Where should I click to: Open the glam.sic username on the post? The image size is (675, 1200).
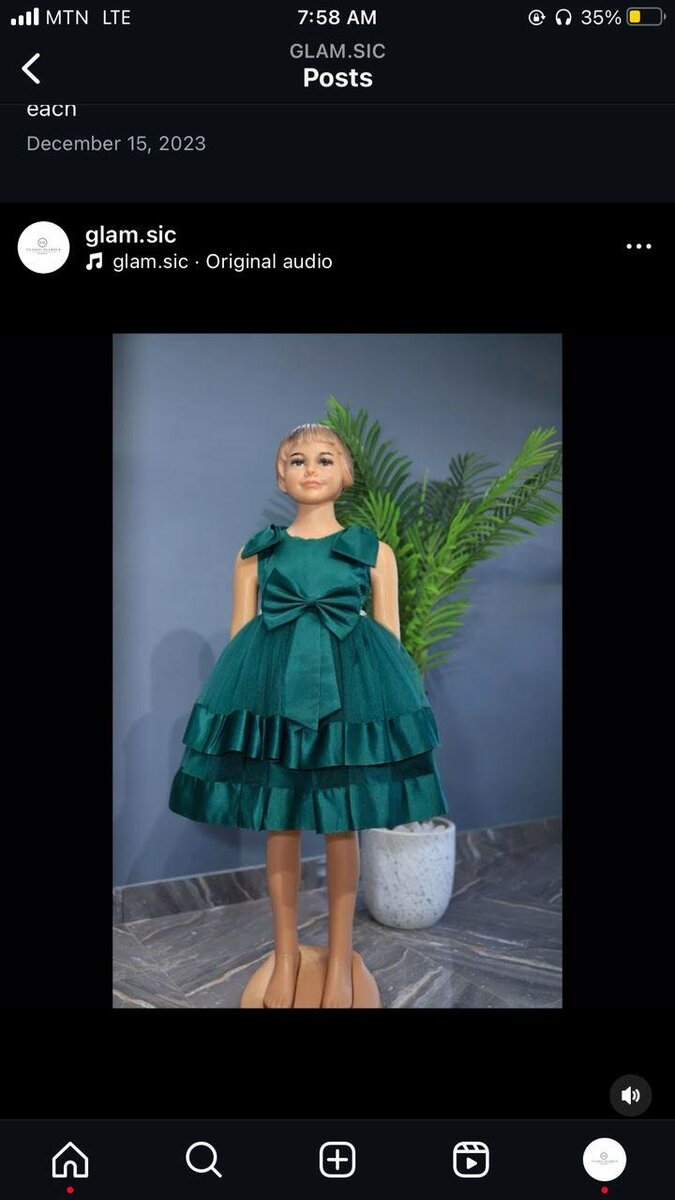pyautogui.click(x=131, y=235)
